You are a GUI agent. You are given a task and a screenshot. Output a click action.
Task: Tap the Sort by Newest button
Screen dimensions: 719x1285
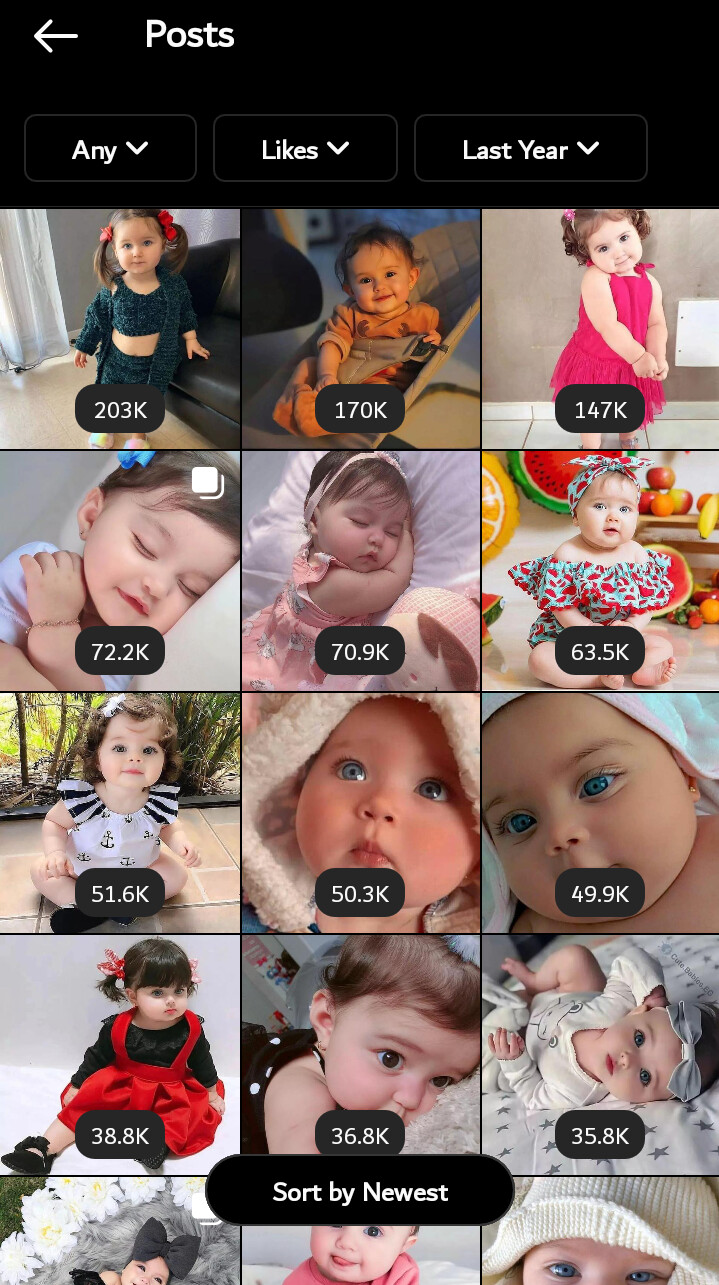[x=360, y=1191]
